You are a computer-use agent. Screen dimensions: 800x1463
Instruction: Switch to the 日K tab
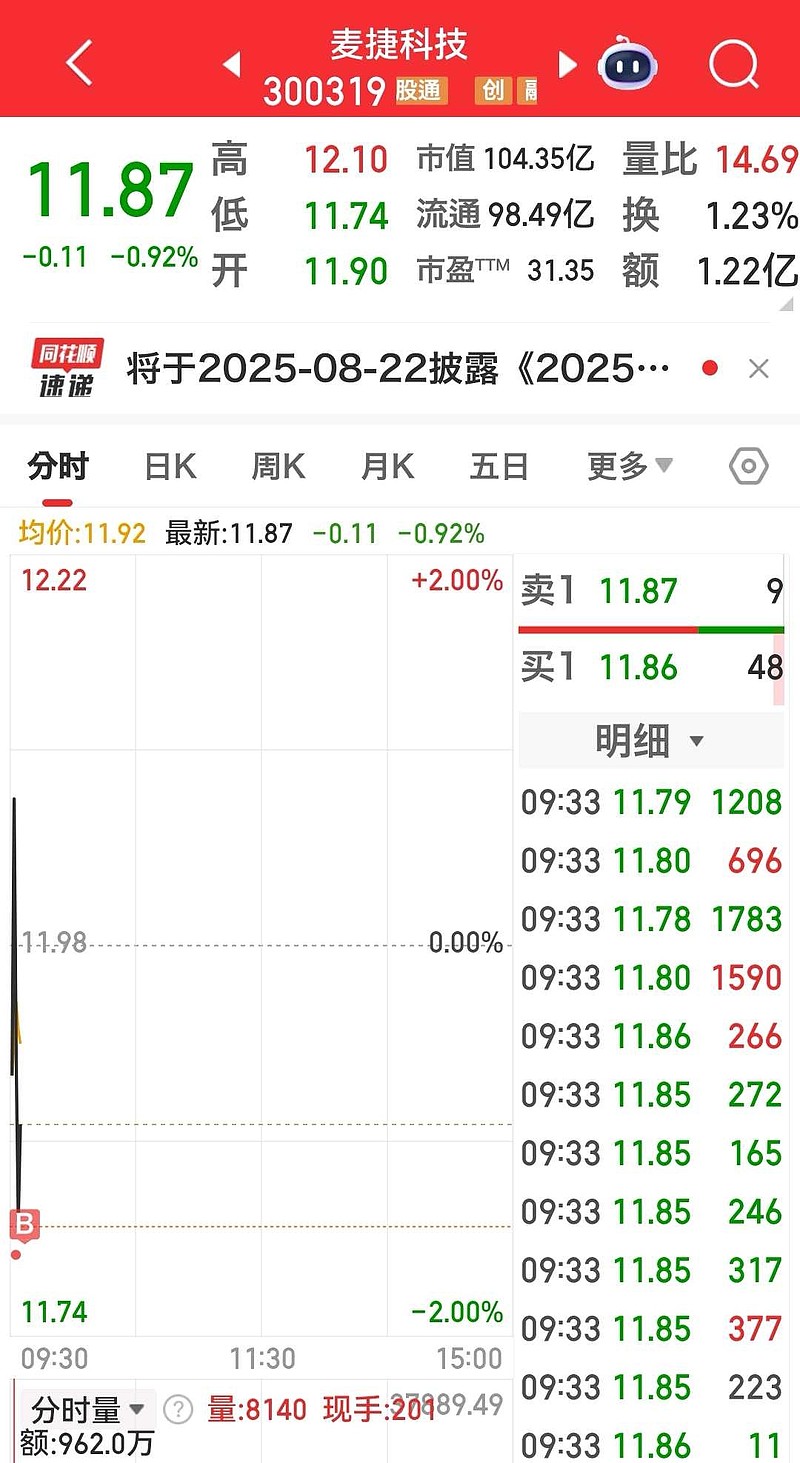(x=170, y=466)
